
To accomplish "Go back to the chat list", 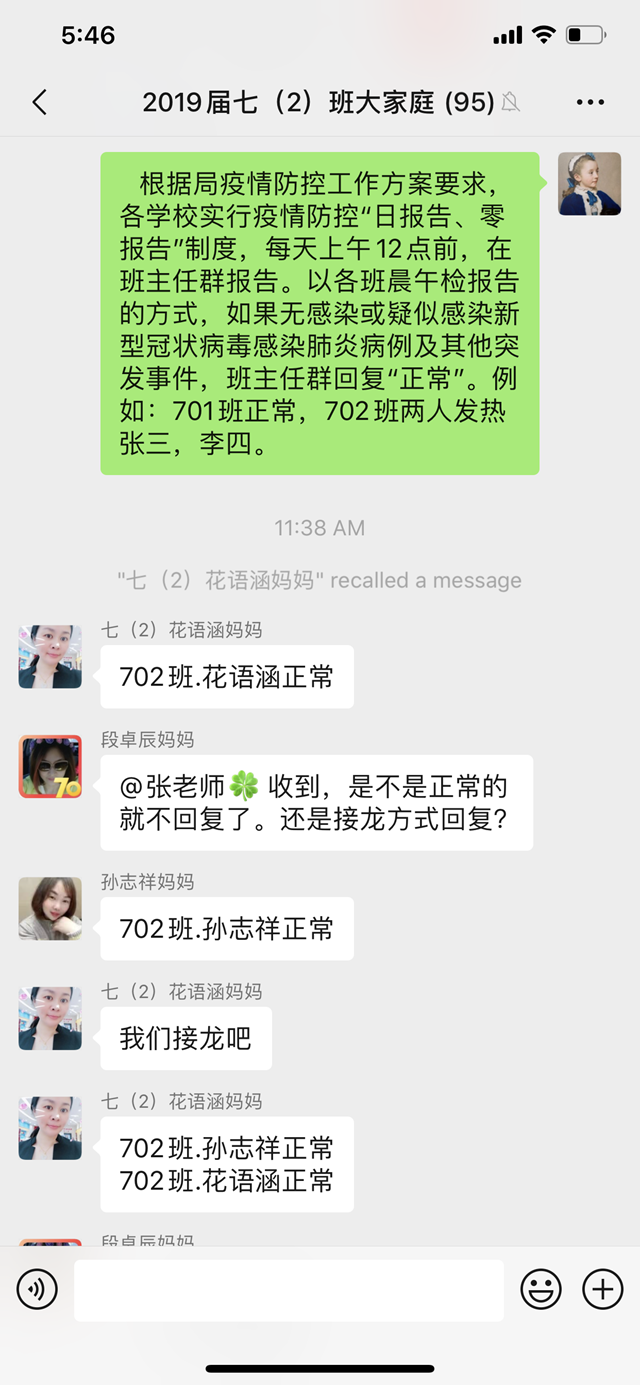I will click(x=40, y=102).
